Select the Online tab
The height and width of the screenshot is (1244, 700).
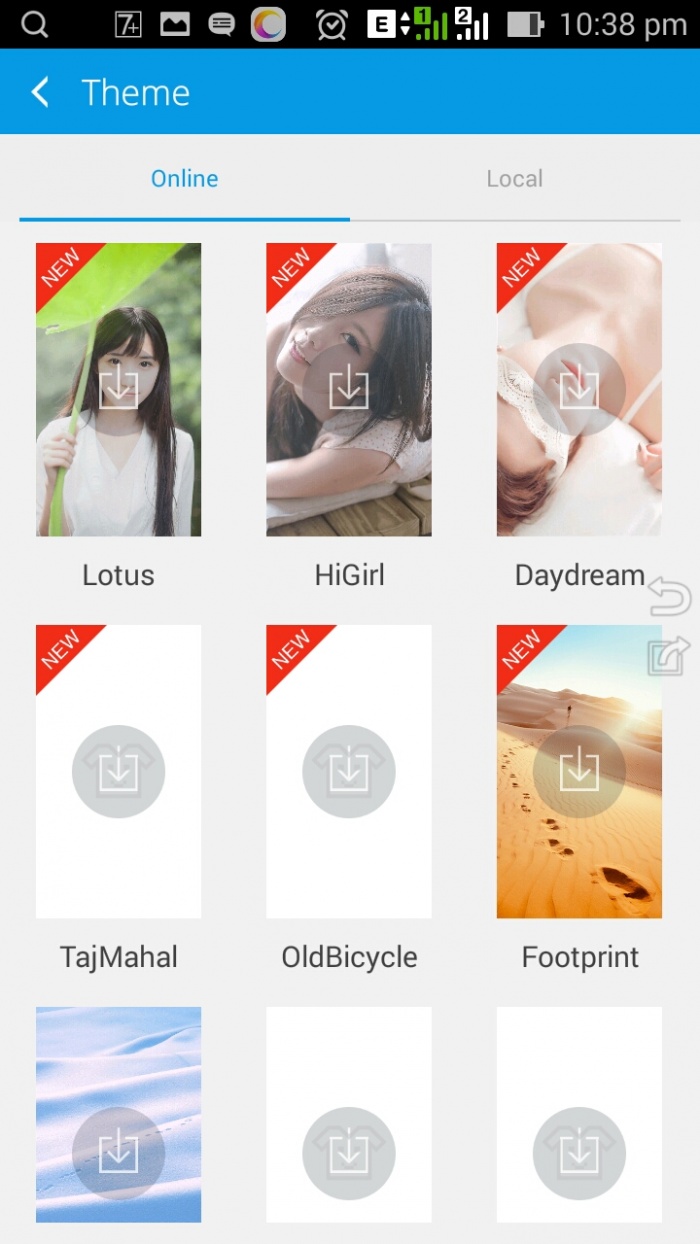point(185,179)
